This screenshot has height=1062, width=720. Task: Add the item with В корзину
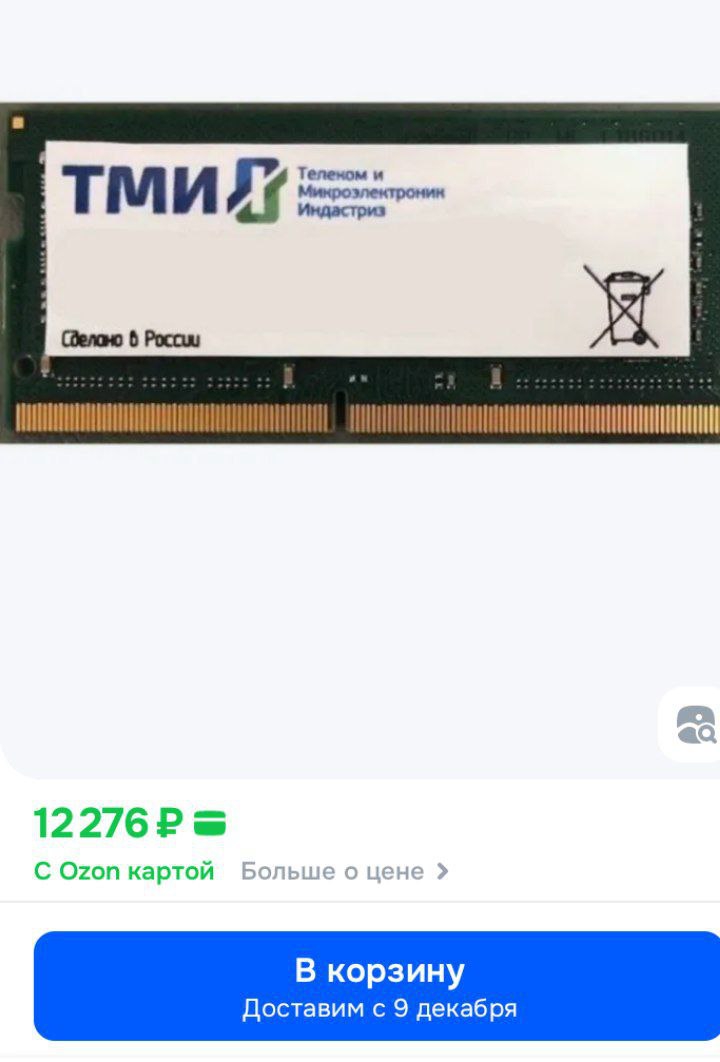point(378,986)
